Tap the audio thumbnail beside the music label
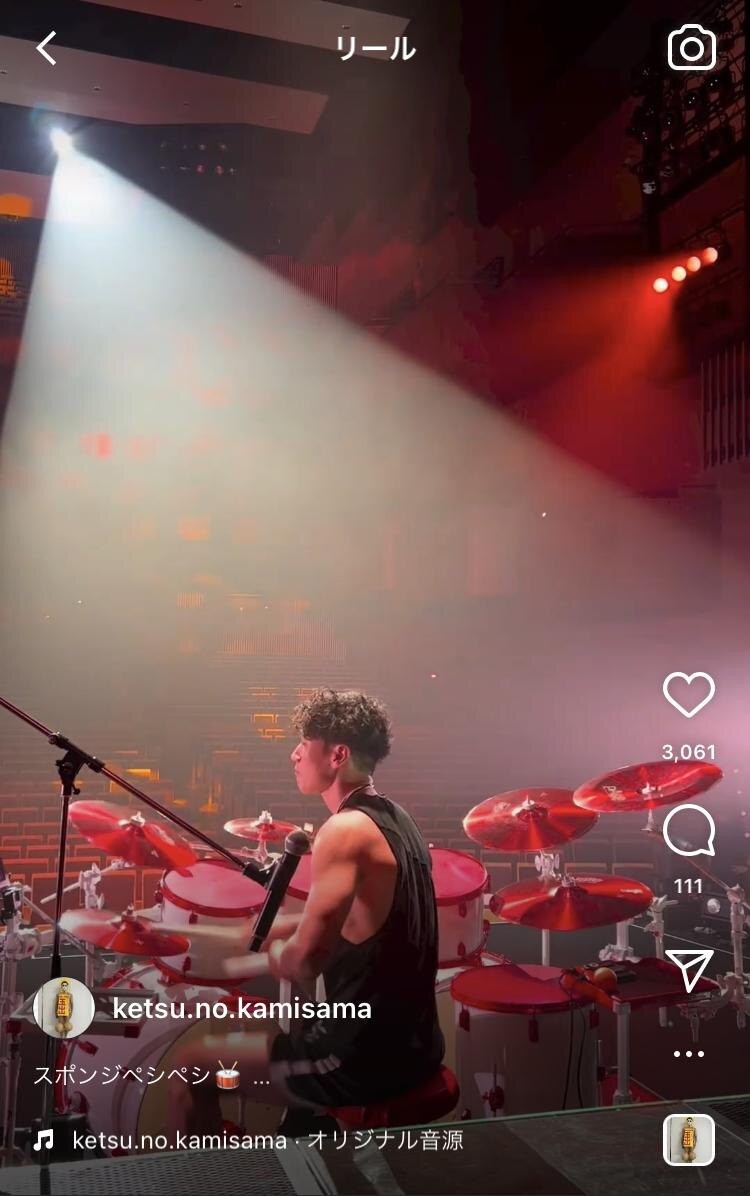The image size is (750, 1196). click(689, 1140)
